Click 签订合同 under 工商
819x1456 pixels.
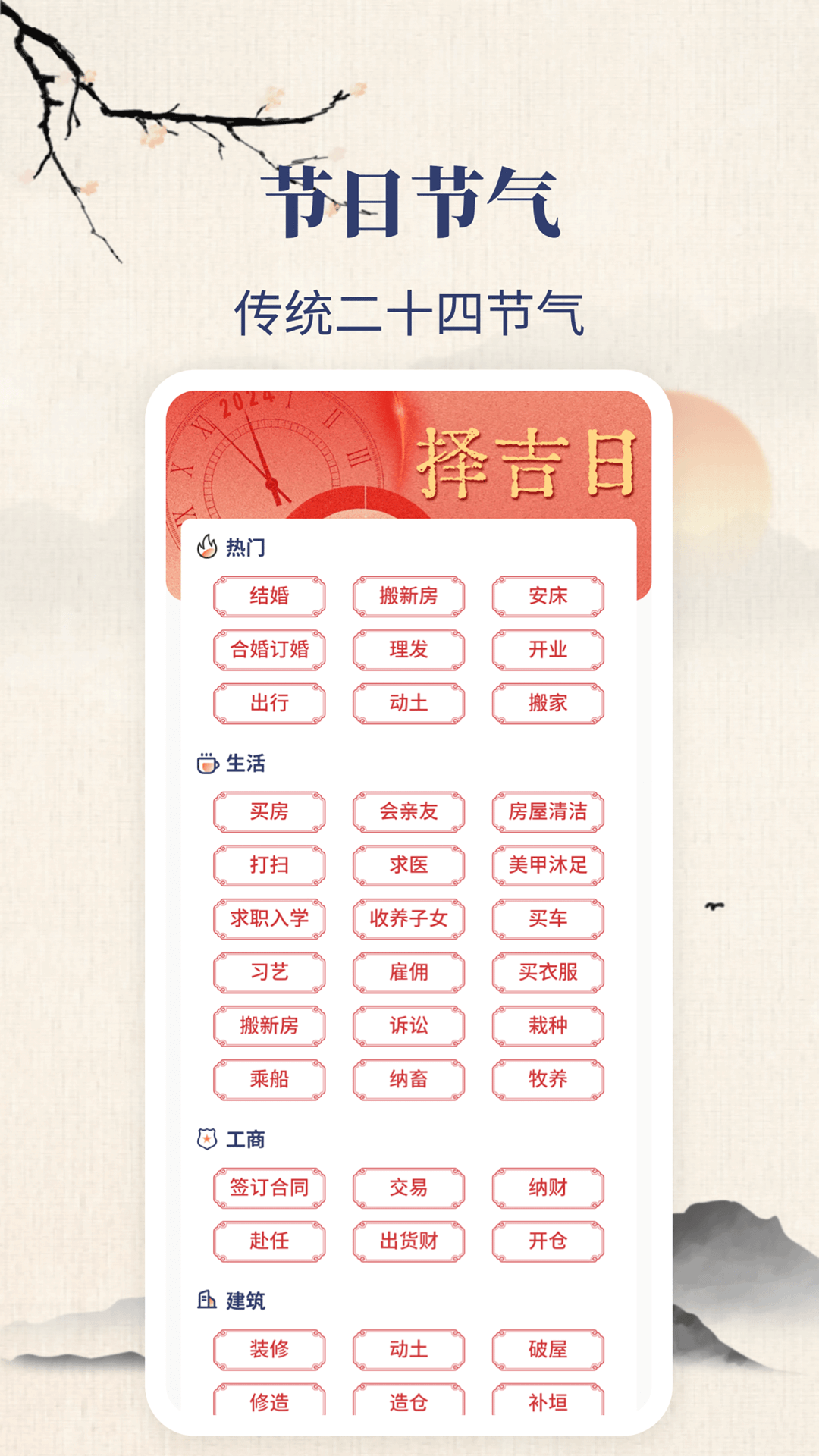coord(269,1188)
